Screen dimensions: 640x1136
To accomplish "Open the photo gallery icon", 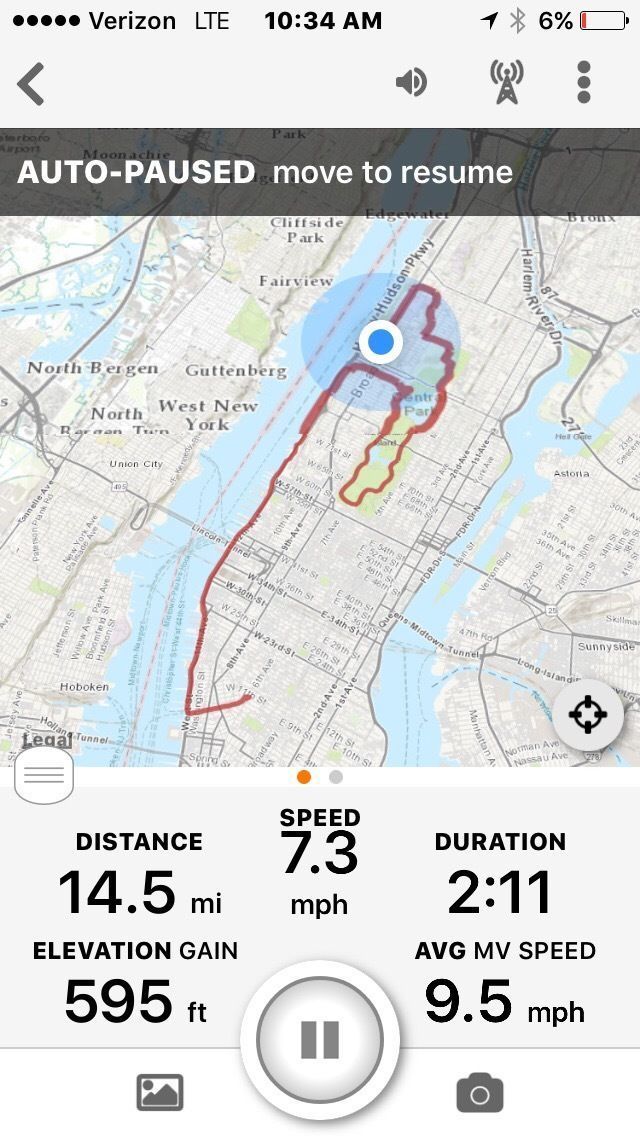I will (x=160, y=1092).
